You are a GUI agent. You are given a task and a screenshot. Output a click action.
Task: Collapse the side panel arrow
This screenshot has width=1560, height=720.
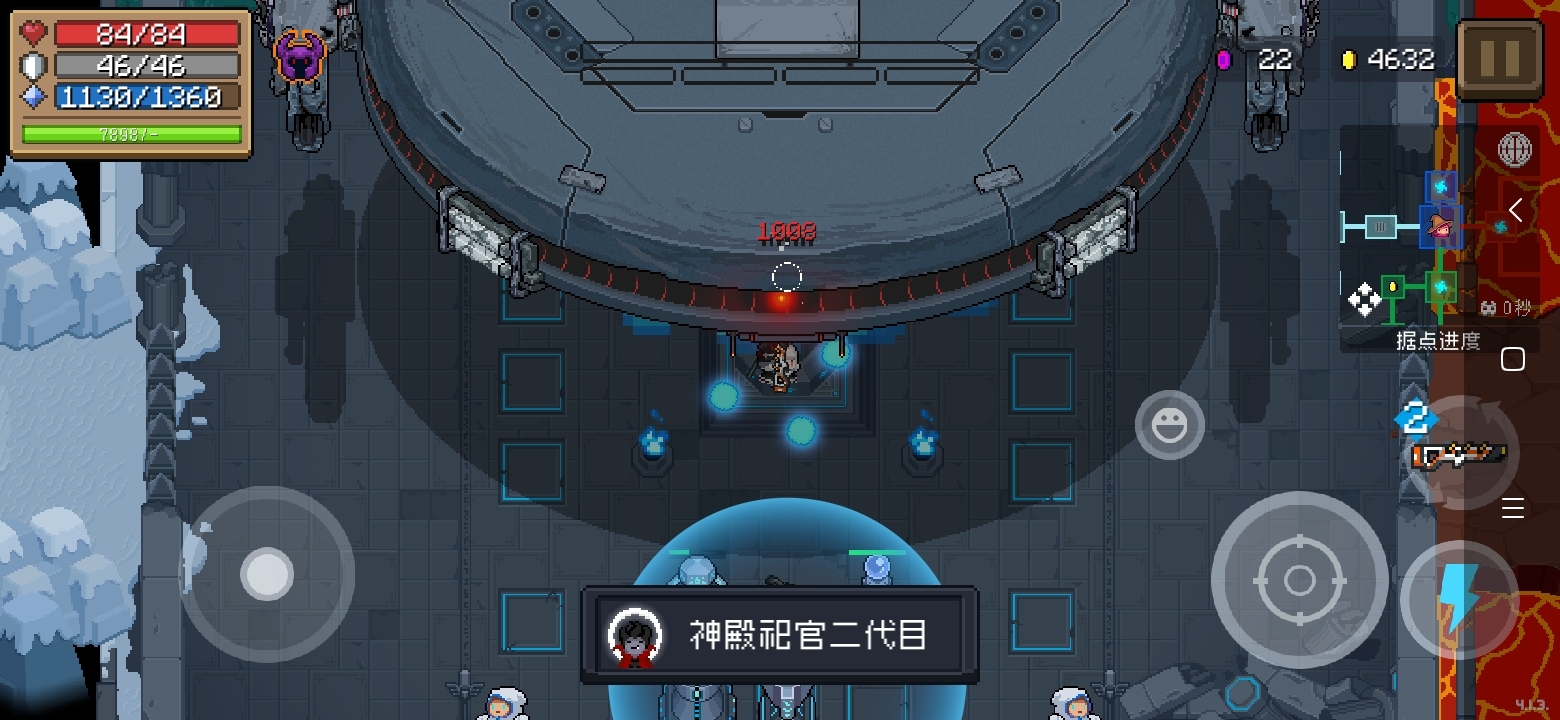click(x=1516, y=210)
